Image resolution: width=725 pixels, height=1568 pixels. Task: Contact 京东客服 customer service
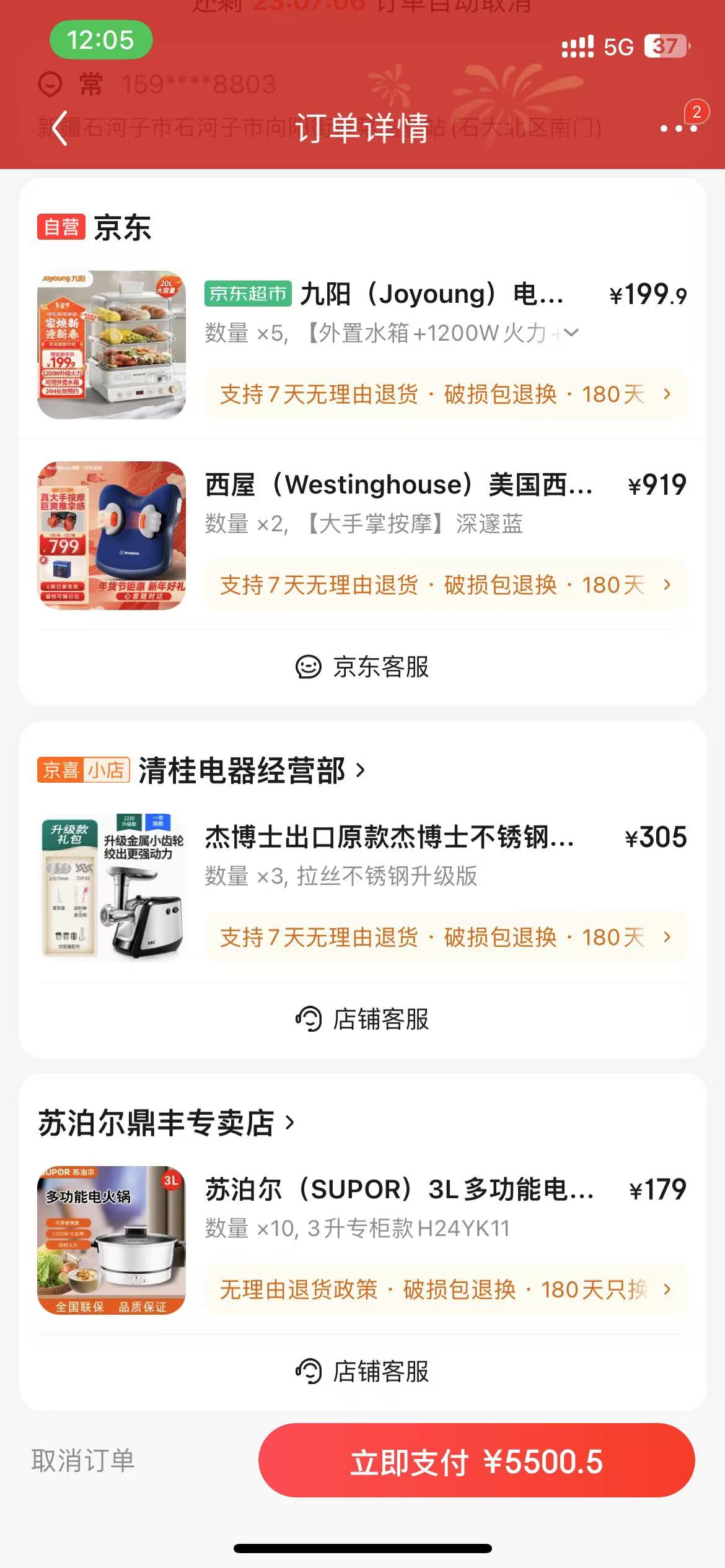[x=362, y=667]
